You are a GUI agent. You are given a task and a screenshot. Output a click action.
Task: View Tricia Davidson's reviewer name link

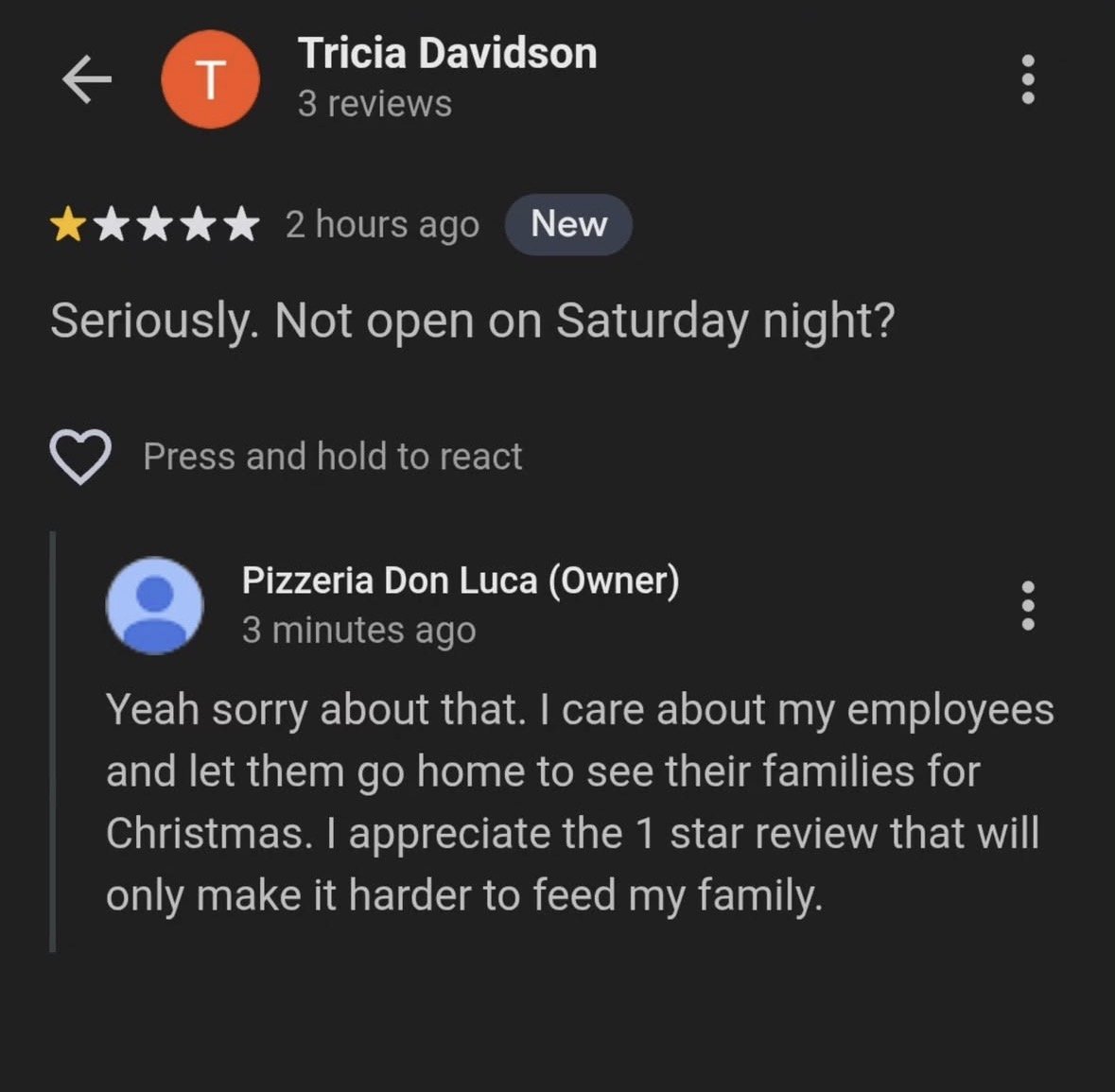(447, 54)
